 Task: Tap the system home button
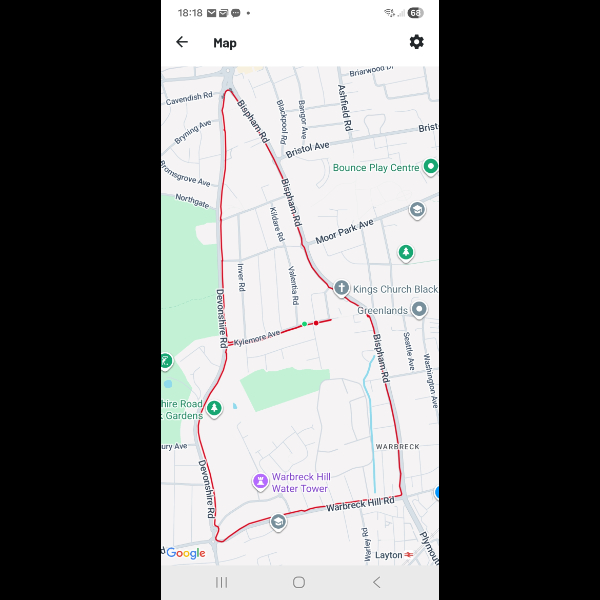pos(299,582)
